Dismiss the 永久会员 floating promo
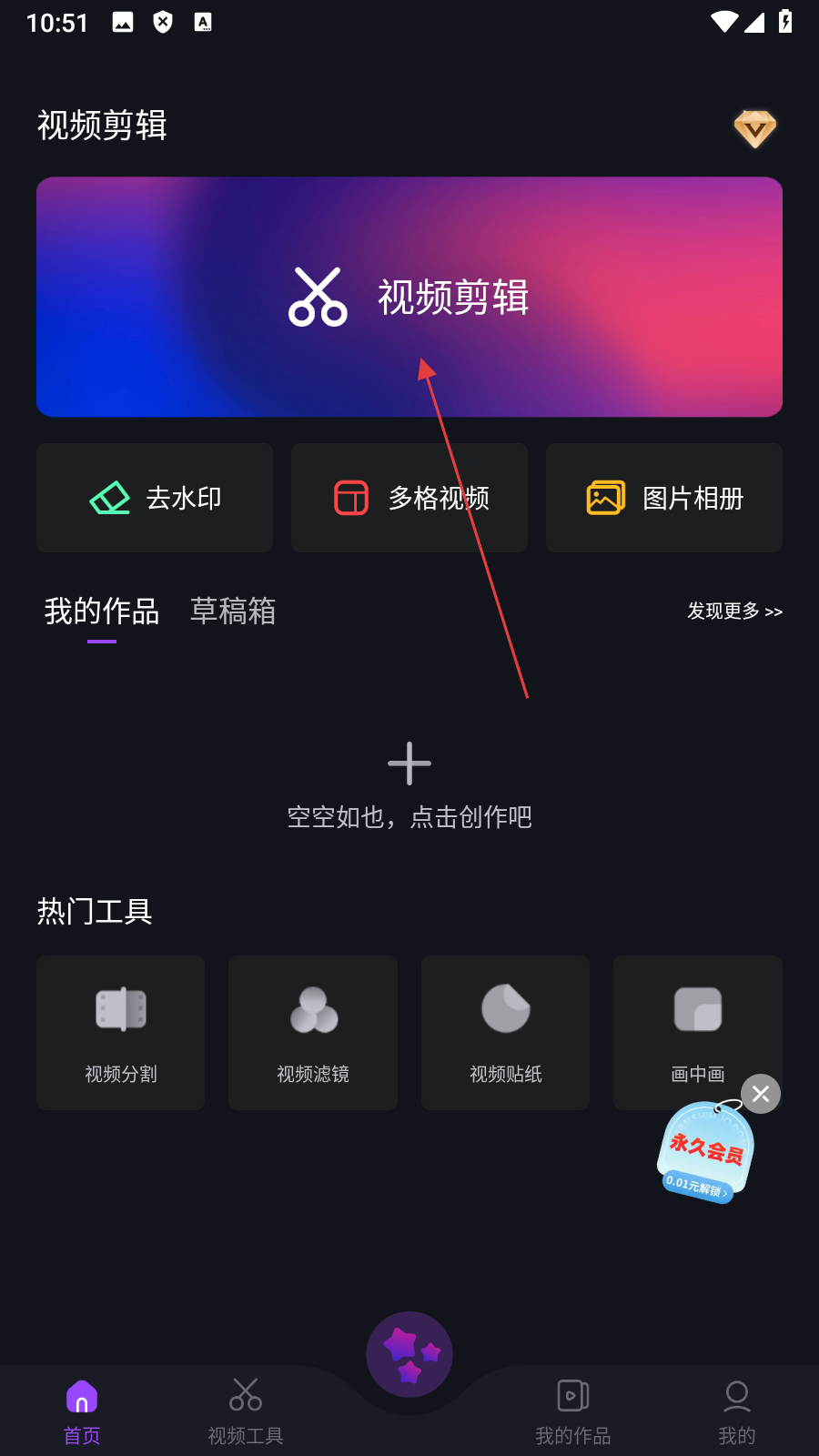This screenshot has width=819, height=1456. (x=761, y=1094)
